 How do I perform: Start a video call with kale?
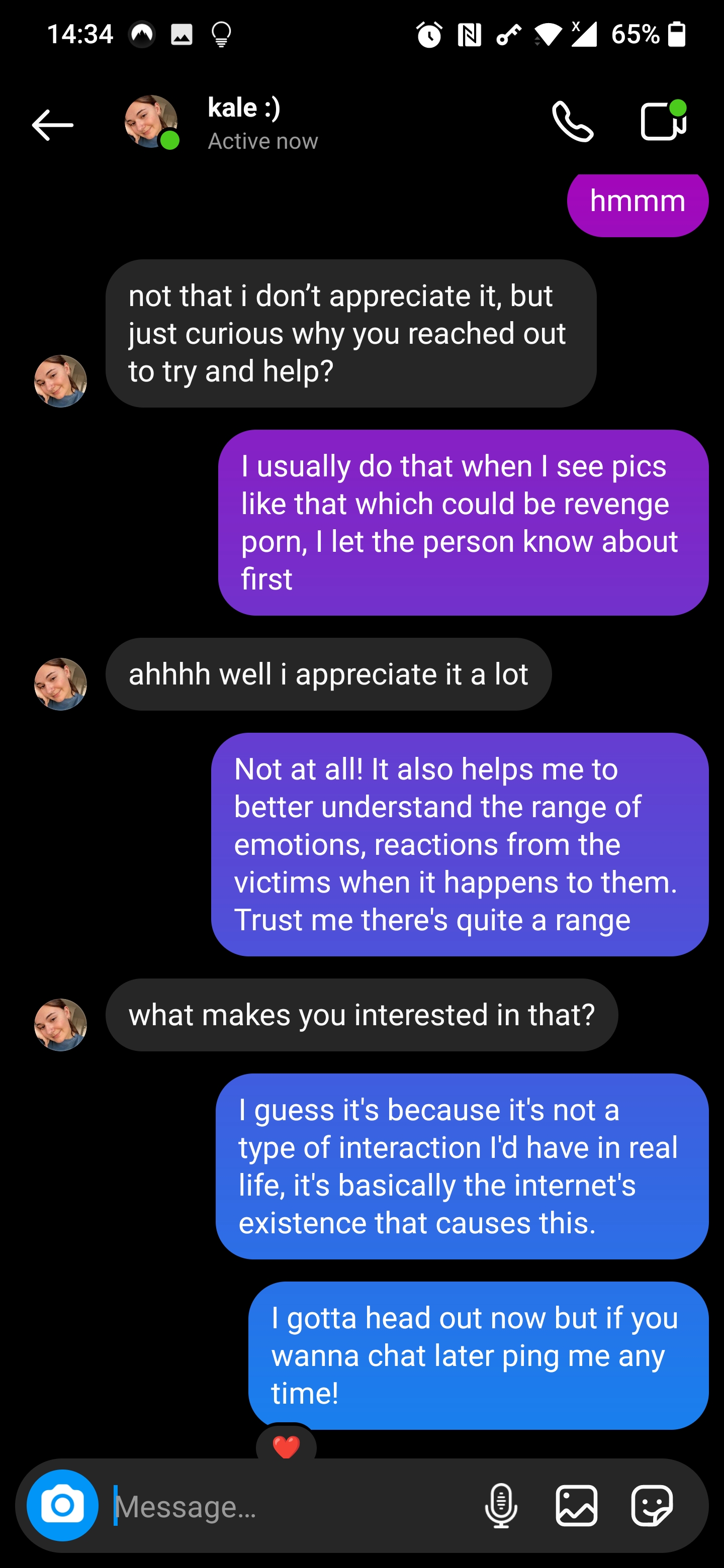coord(663,121)
